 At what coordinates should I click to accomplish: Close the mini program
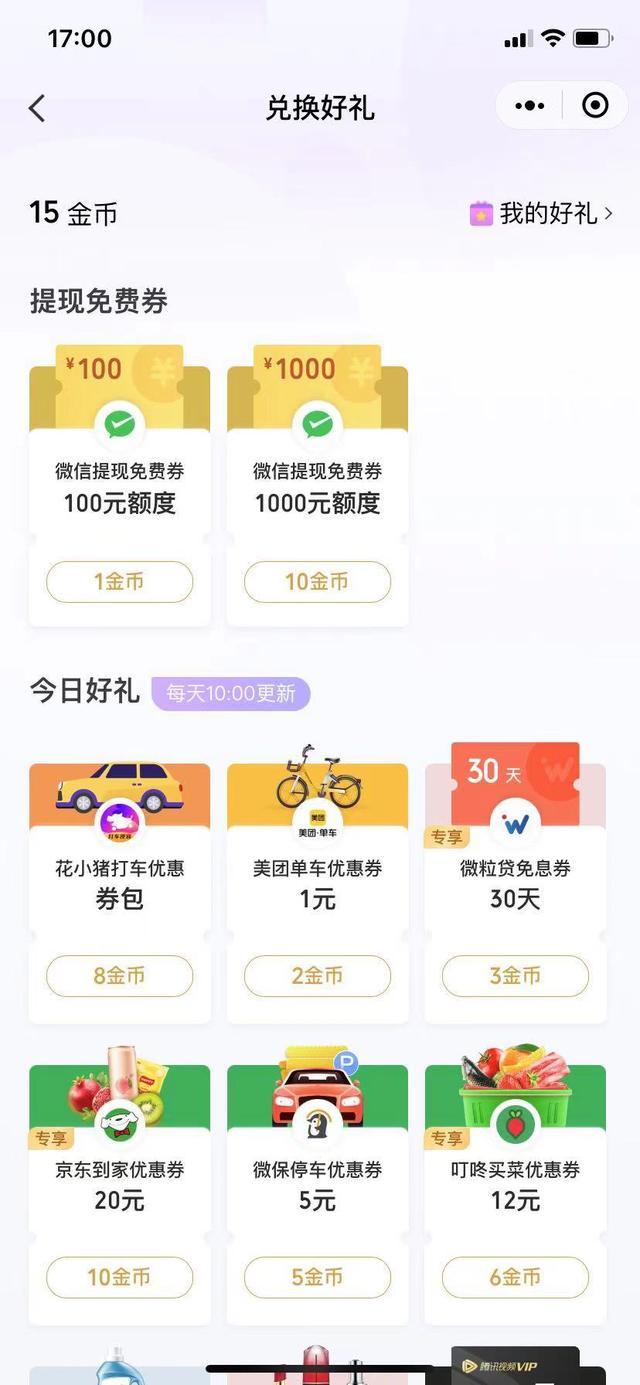click(x=595, y=106)
